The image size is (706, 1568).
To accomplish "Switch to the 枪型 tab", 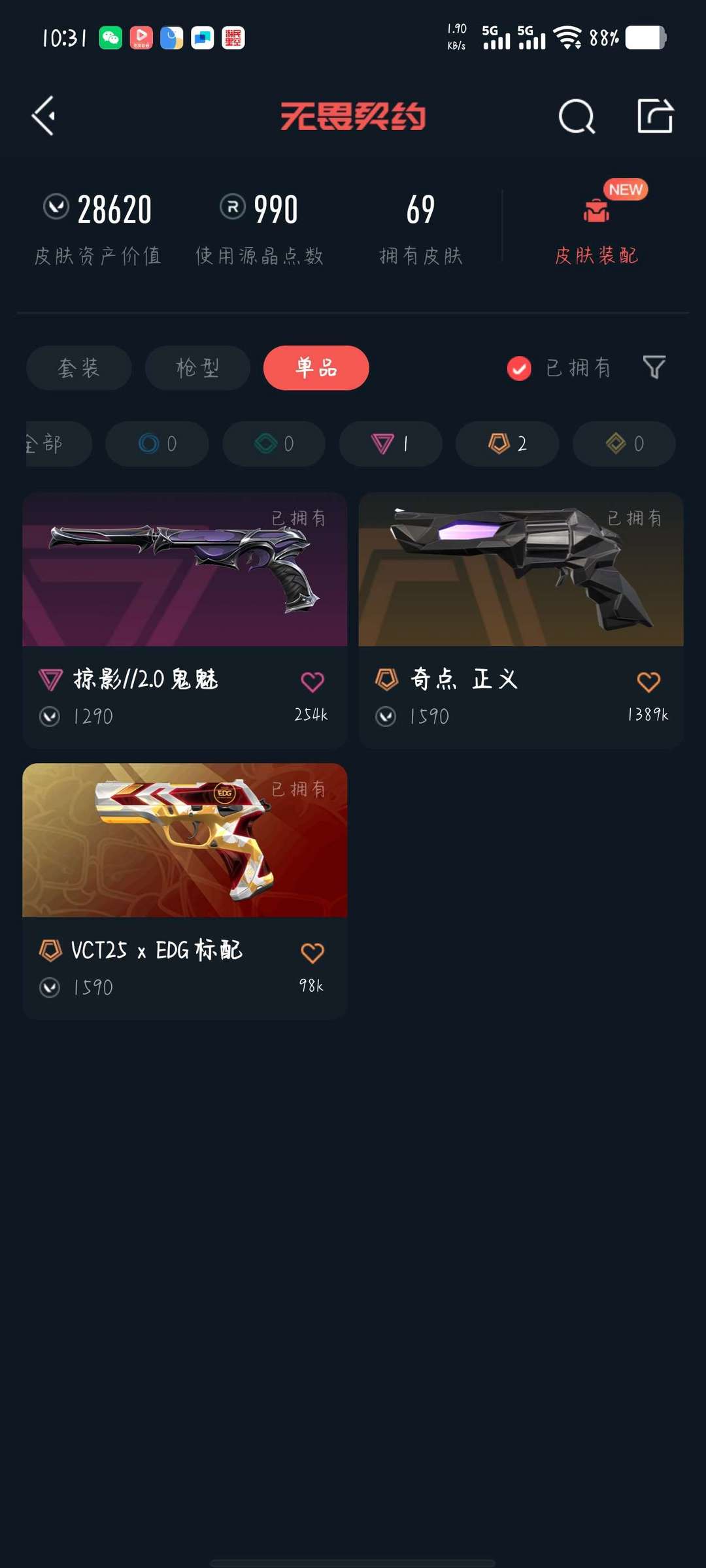I will pyautogui.click(x=197, y=368).
